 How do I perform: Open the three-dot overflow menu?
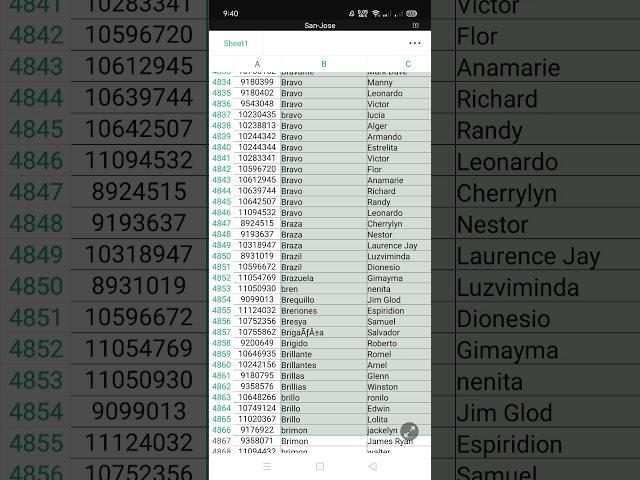click(415, 44)
